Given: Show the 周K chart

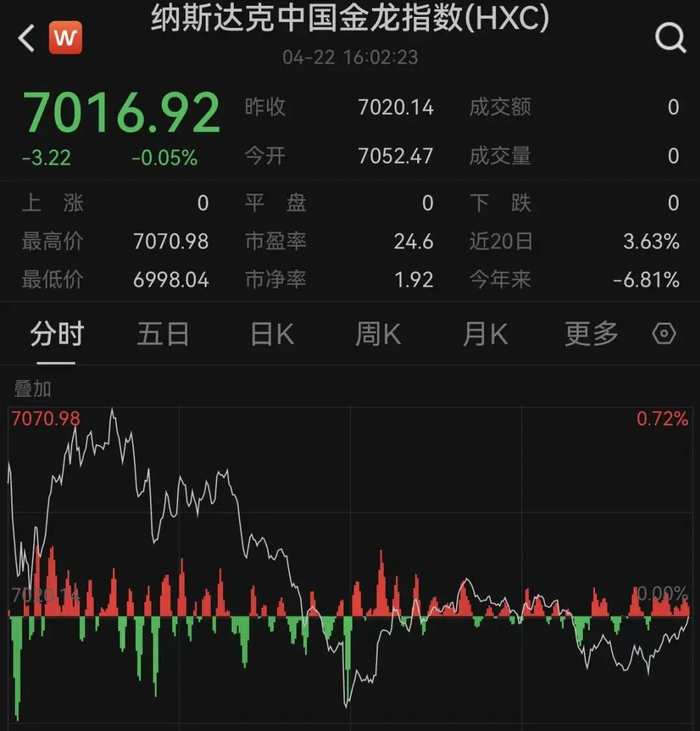Looking at the screenshot, I should (378, 334).
